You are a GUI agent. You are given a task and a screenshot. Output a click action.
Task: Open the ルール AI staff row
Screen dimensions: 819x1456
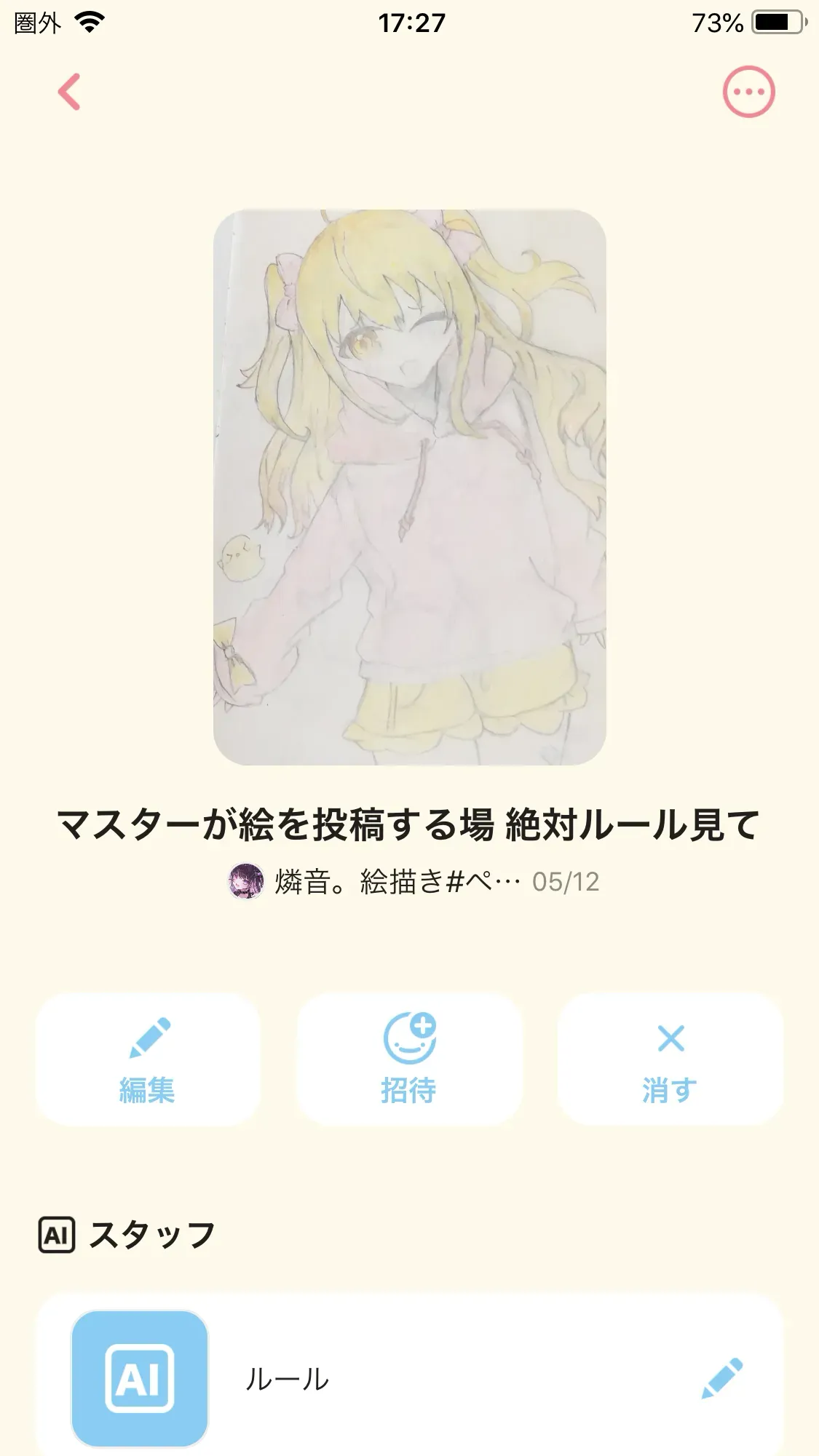[x=288, y=1379]
